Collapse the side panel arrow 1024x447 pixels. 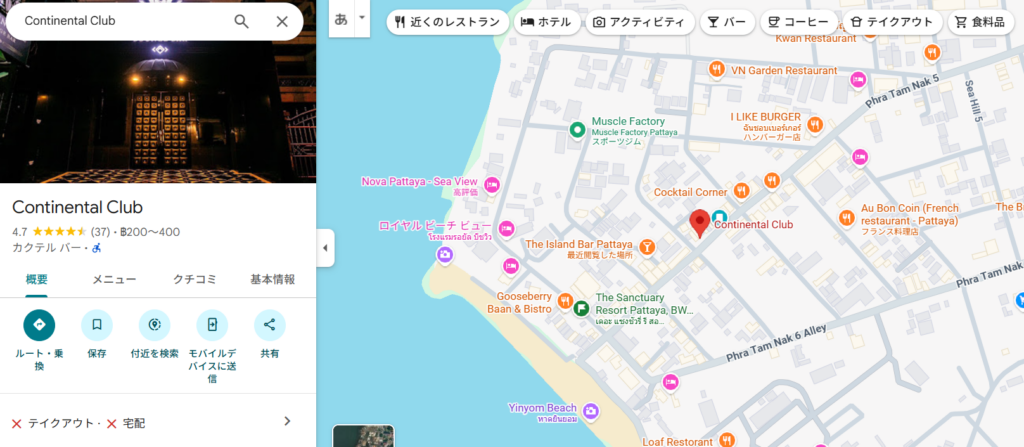click(x=325, y=248)
